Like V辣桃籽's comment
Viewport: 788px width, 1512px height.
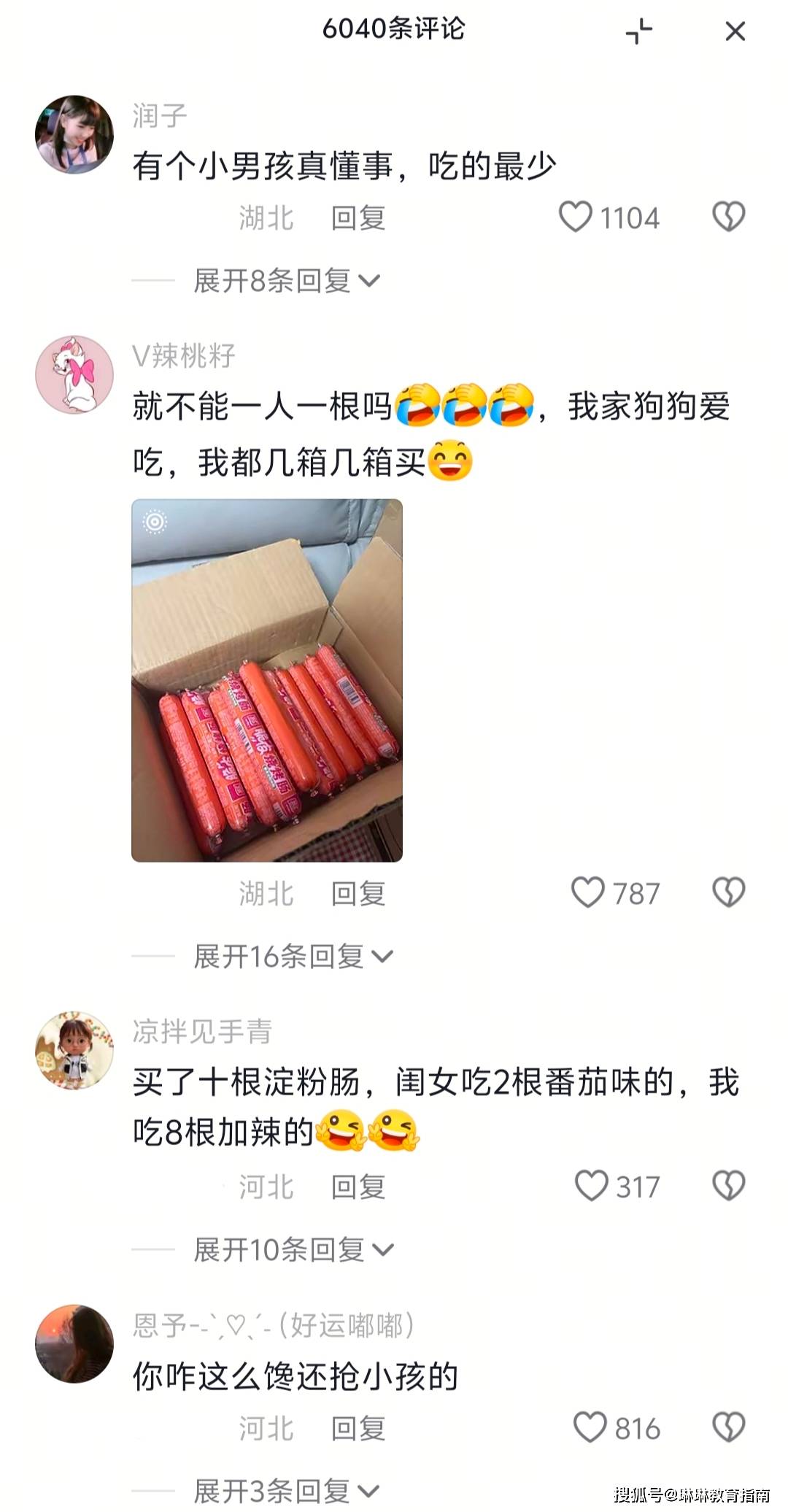click(588, 892)
